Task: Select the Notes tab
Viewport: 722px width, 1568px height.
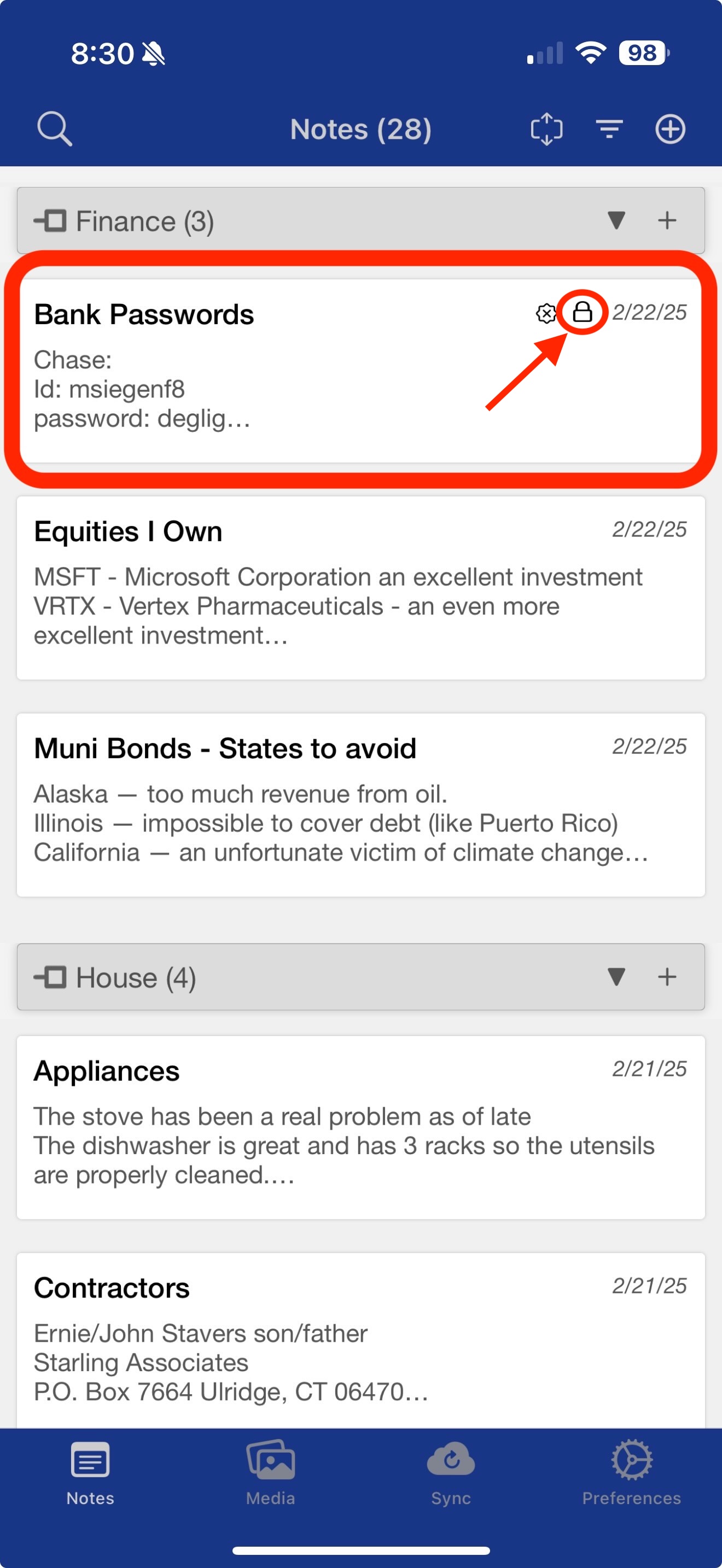Action: (90, 1473)
